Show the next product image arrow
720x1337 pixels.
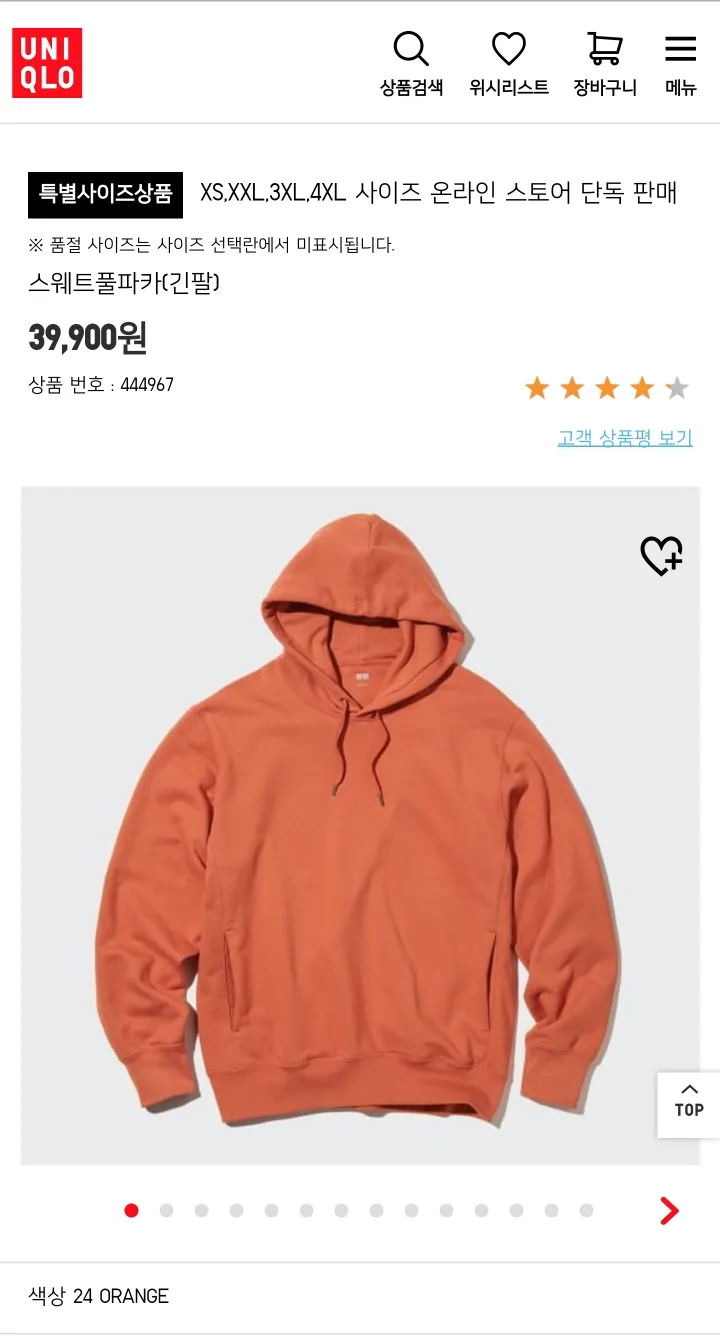pyautogui.click(x=669, y=1211)
